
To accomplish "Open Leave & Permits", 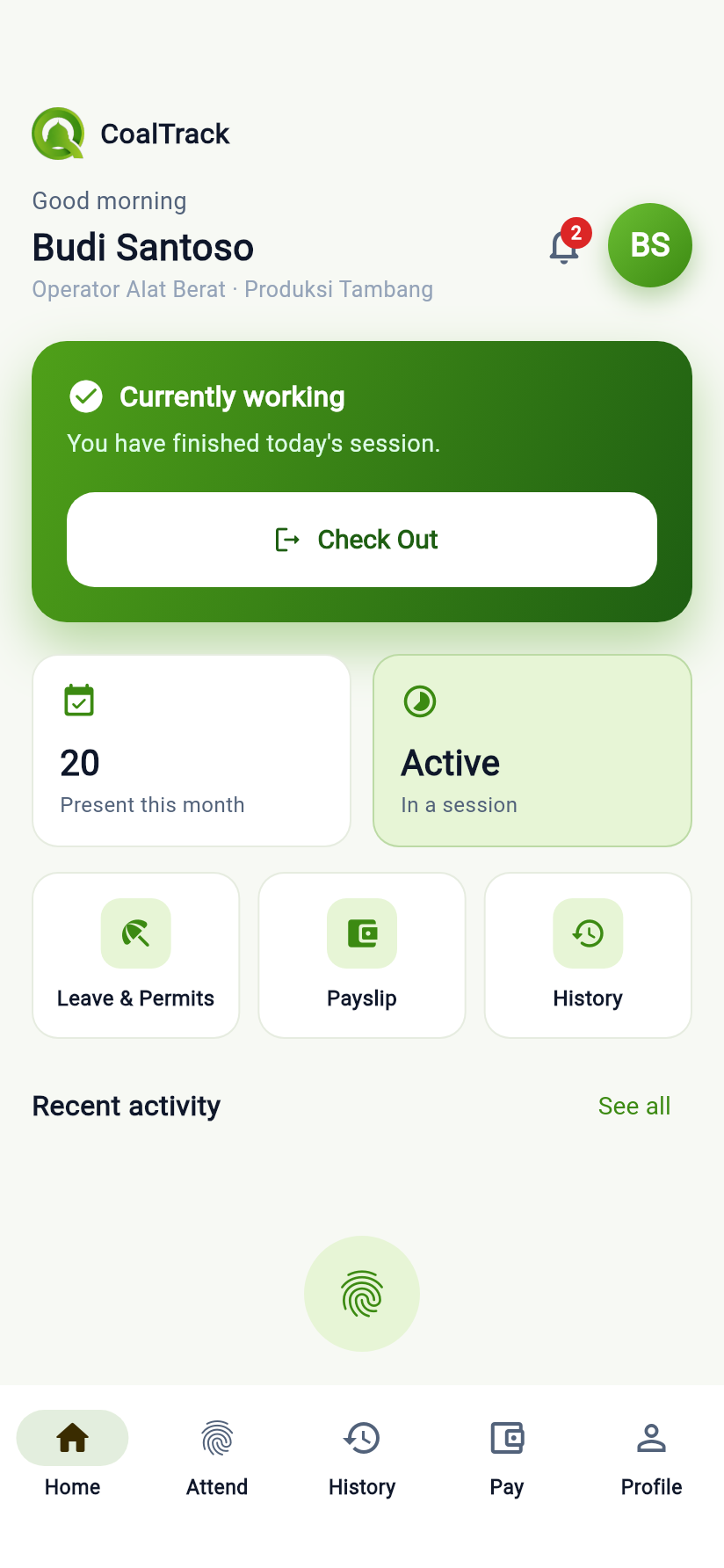I will point(136,955).
